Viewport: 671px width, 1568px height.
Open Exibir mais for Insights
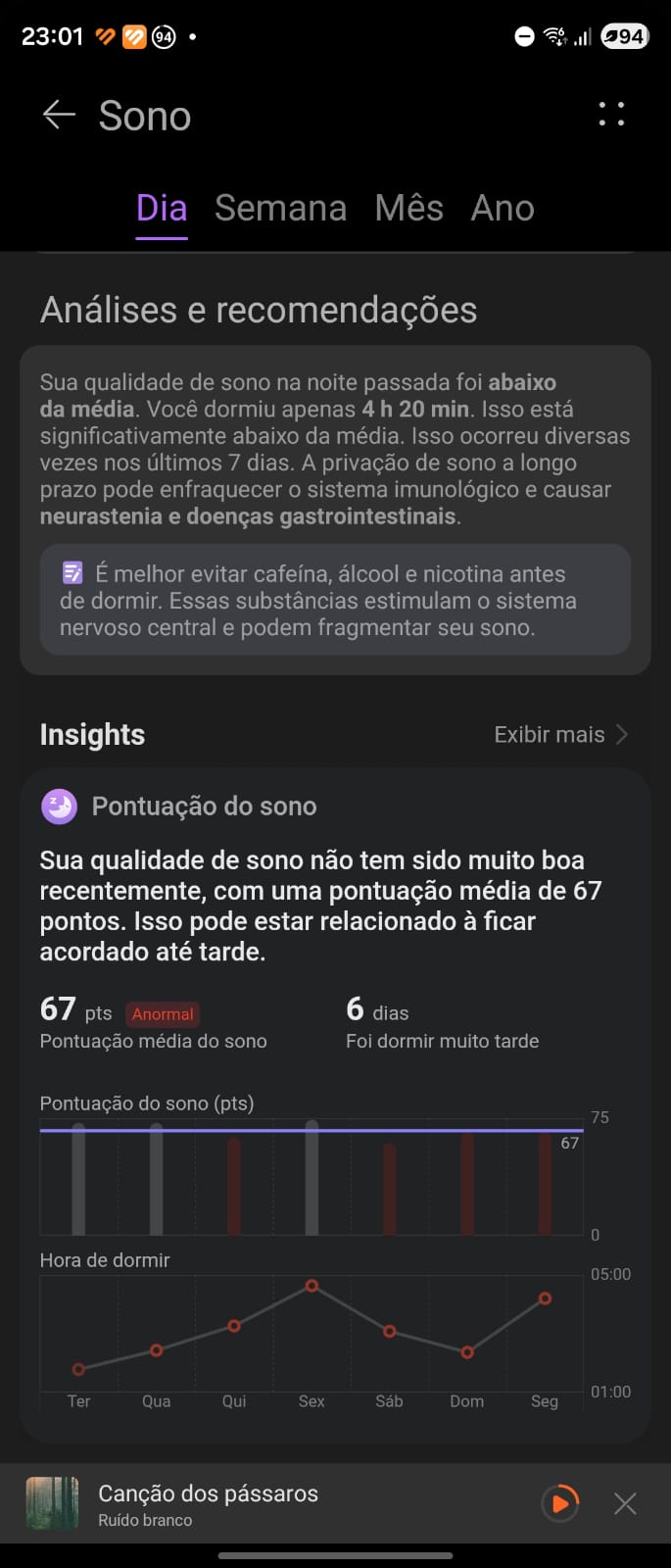click(x=559, y=734)
